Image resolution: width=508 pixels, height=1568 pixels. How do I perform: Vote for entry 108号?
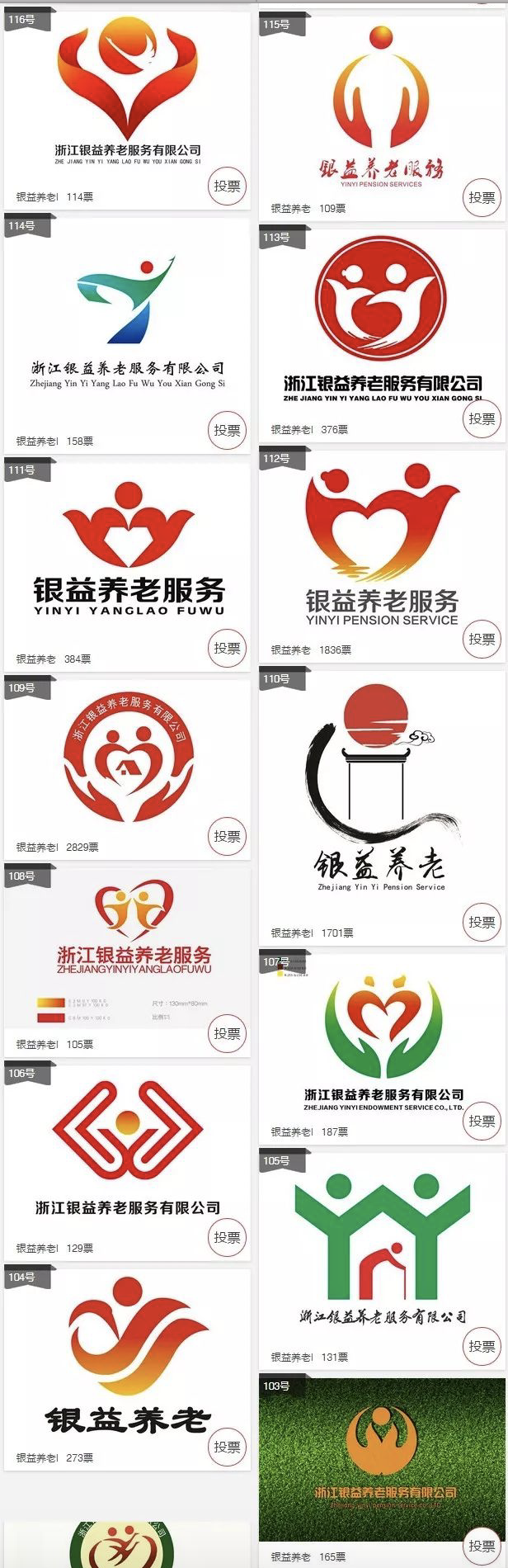click(x=227, y=1033)
